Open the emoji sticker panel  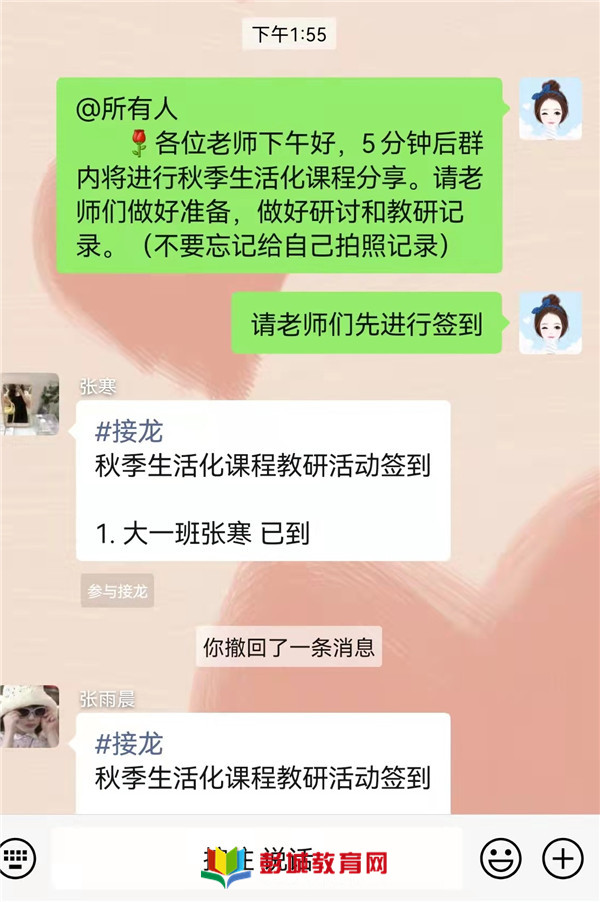(x=501, y=857)
